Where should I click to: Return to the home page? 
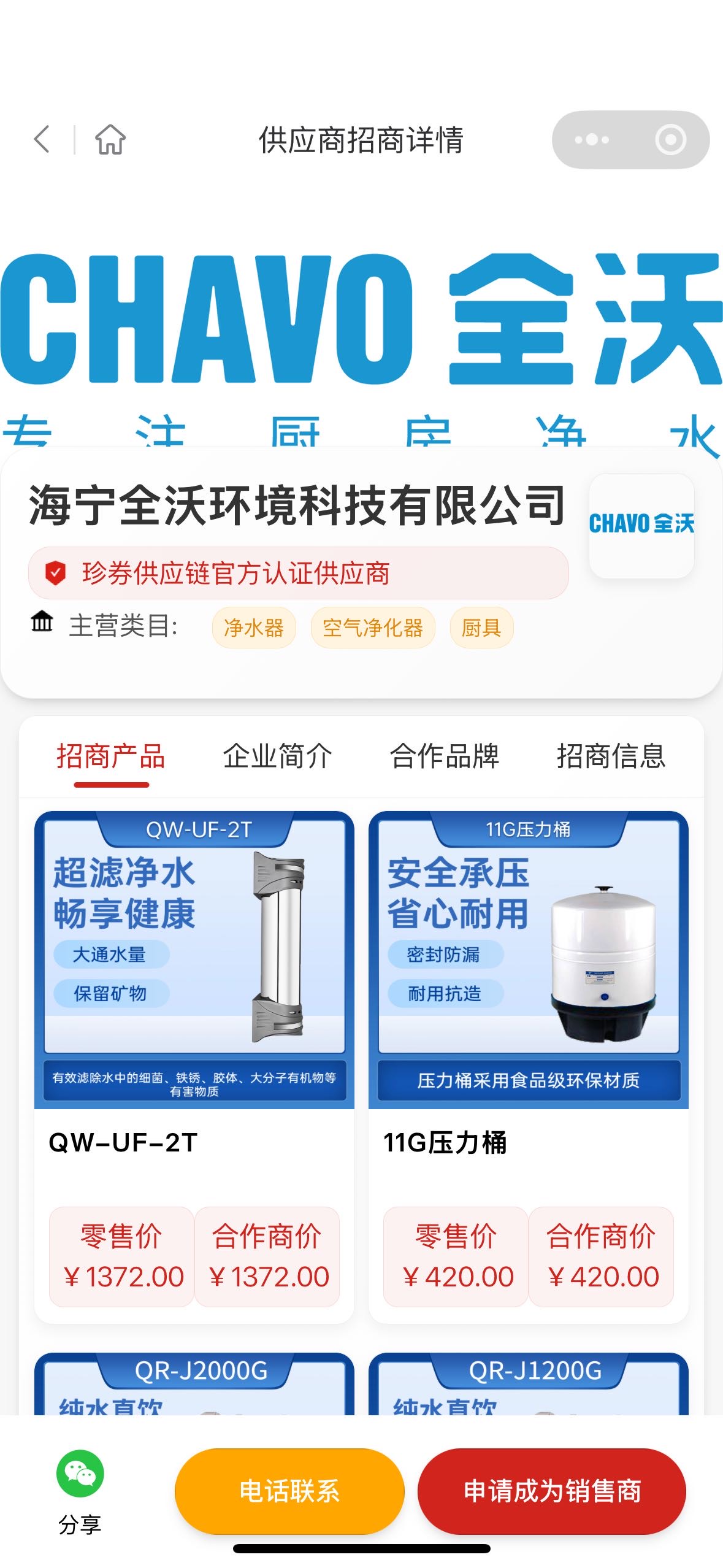110,139
